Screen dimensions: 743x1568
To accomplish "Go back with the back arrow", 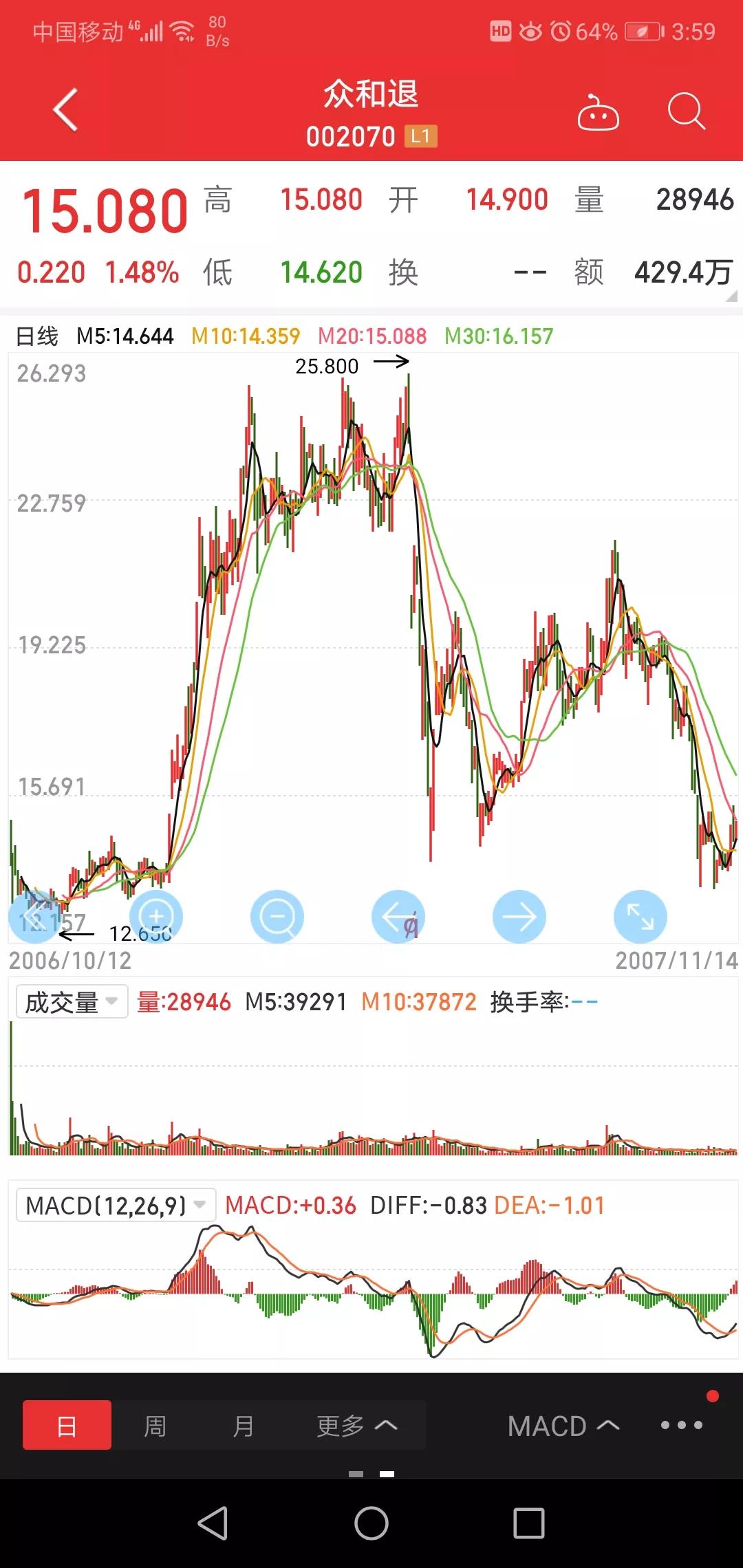I will click(64, 110).
